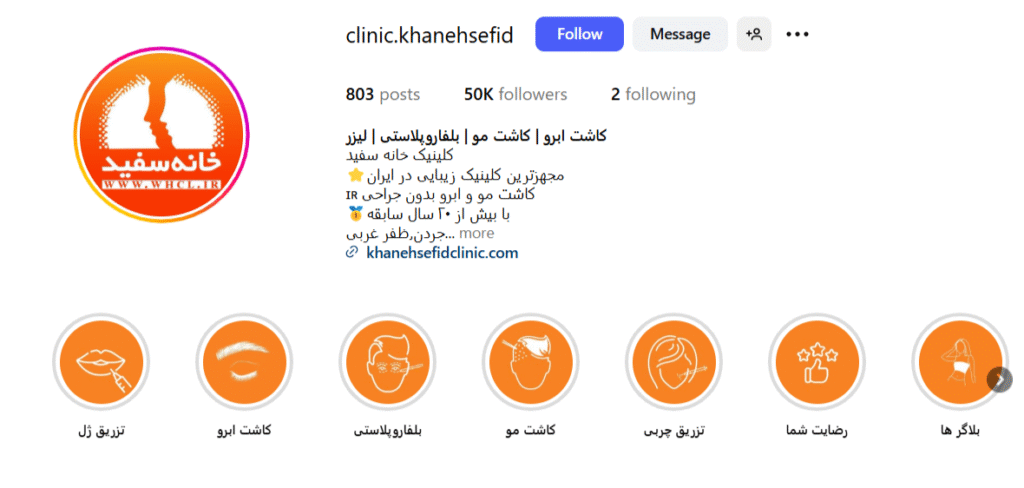View the 50K followers list
The width and height of the screenshot is (1024, 488).
pos(515,94)
